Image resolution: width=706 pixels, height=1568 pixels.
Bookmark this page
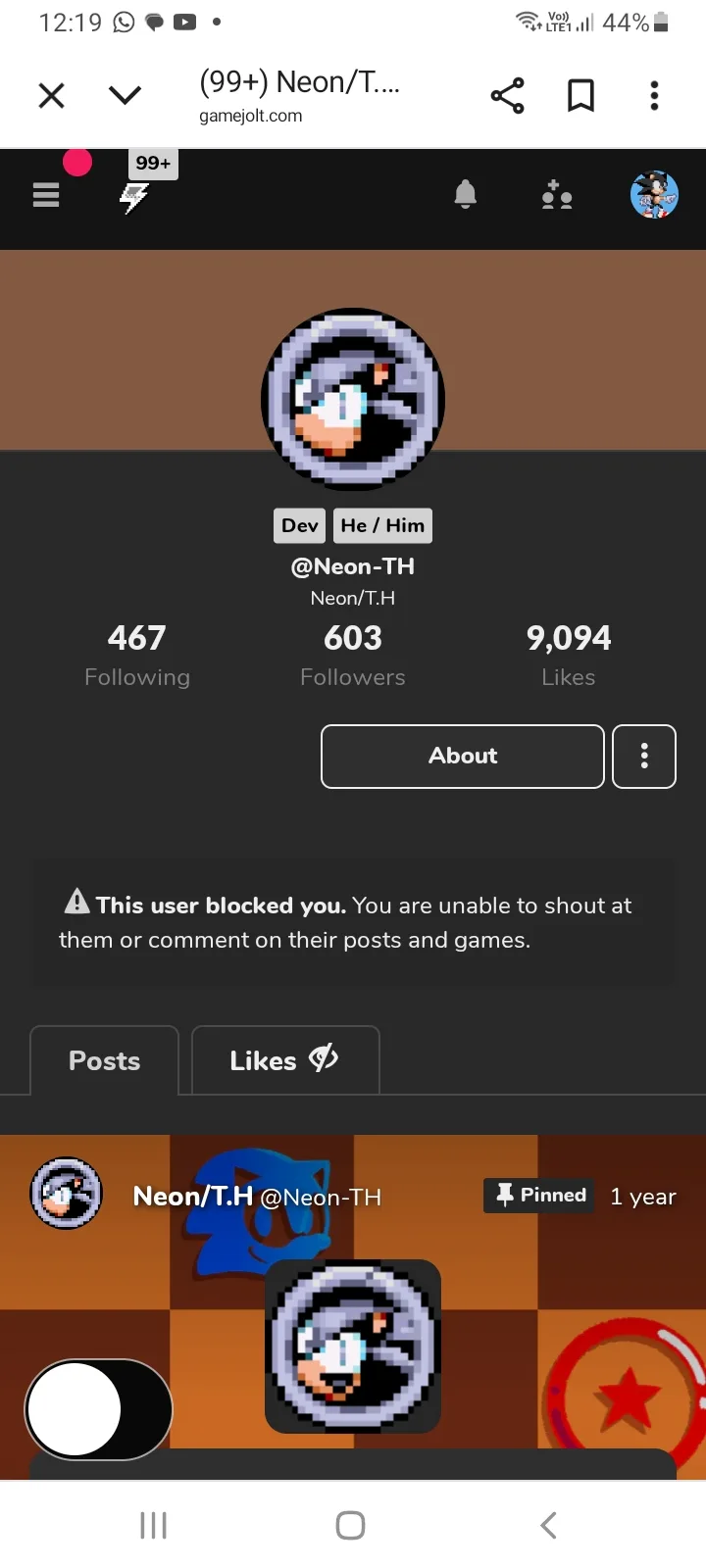581,95
